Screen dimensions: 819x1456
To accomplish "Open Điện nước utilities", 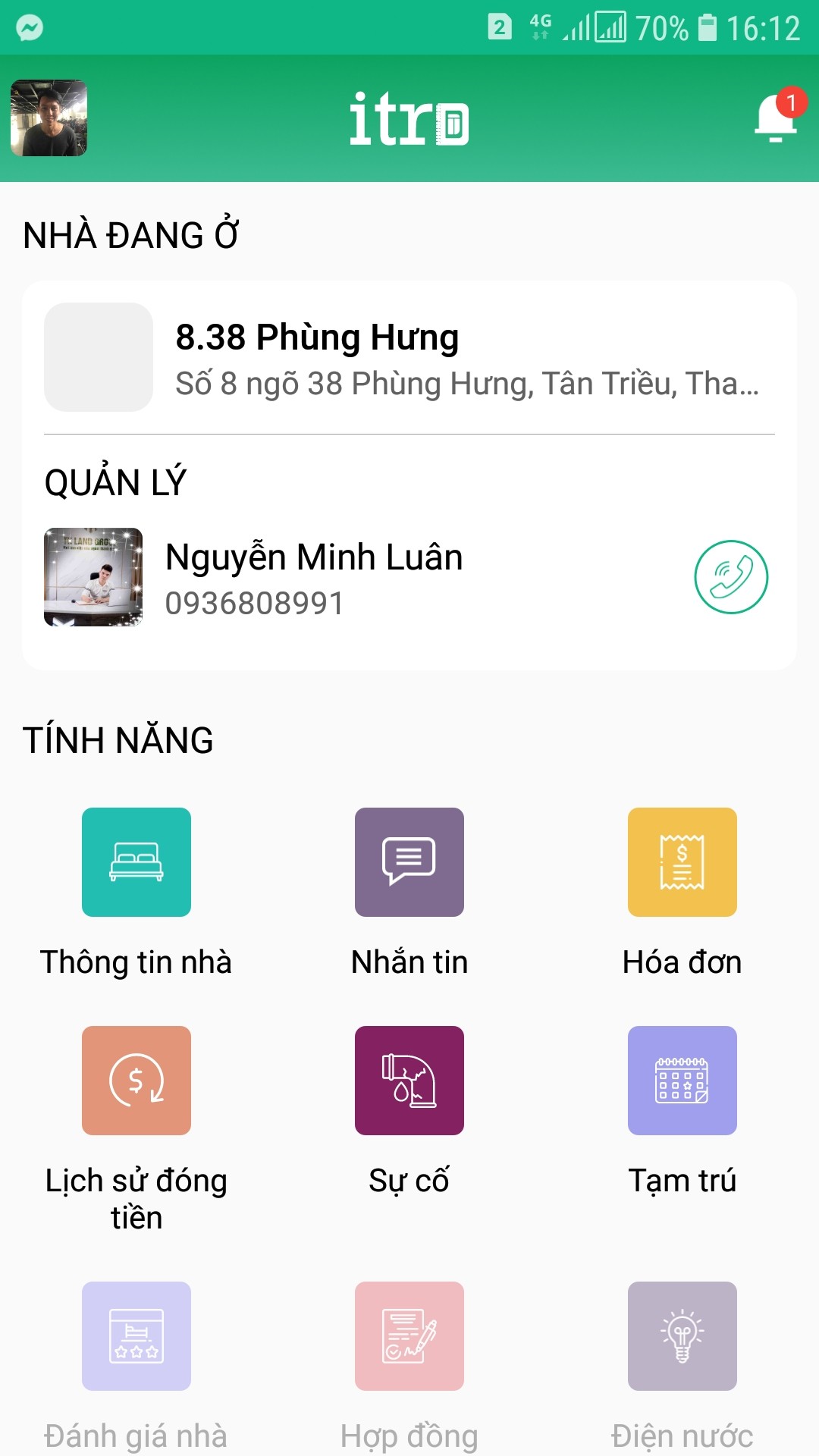I will [682, 1336].
